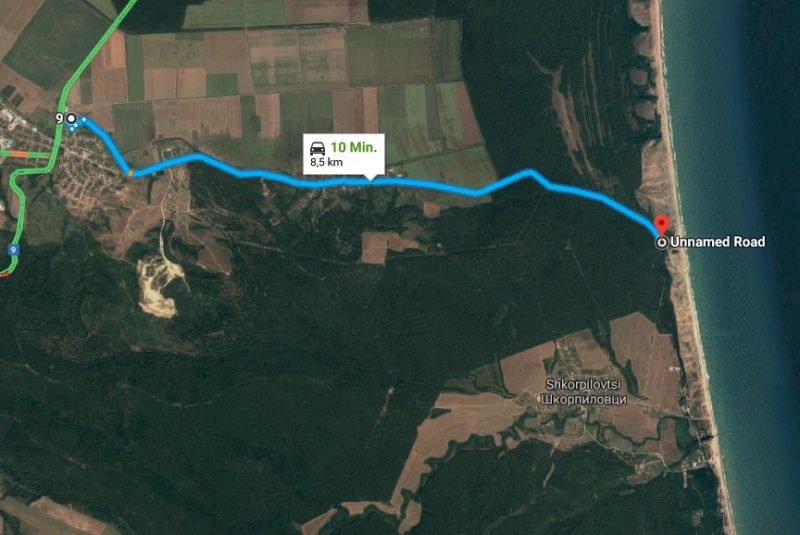Select the route's starting point marker
800x535 pixels.
pos(71,118)
